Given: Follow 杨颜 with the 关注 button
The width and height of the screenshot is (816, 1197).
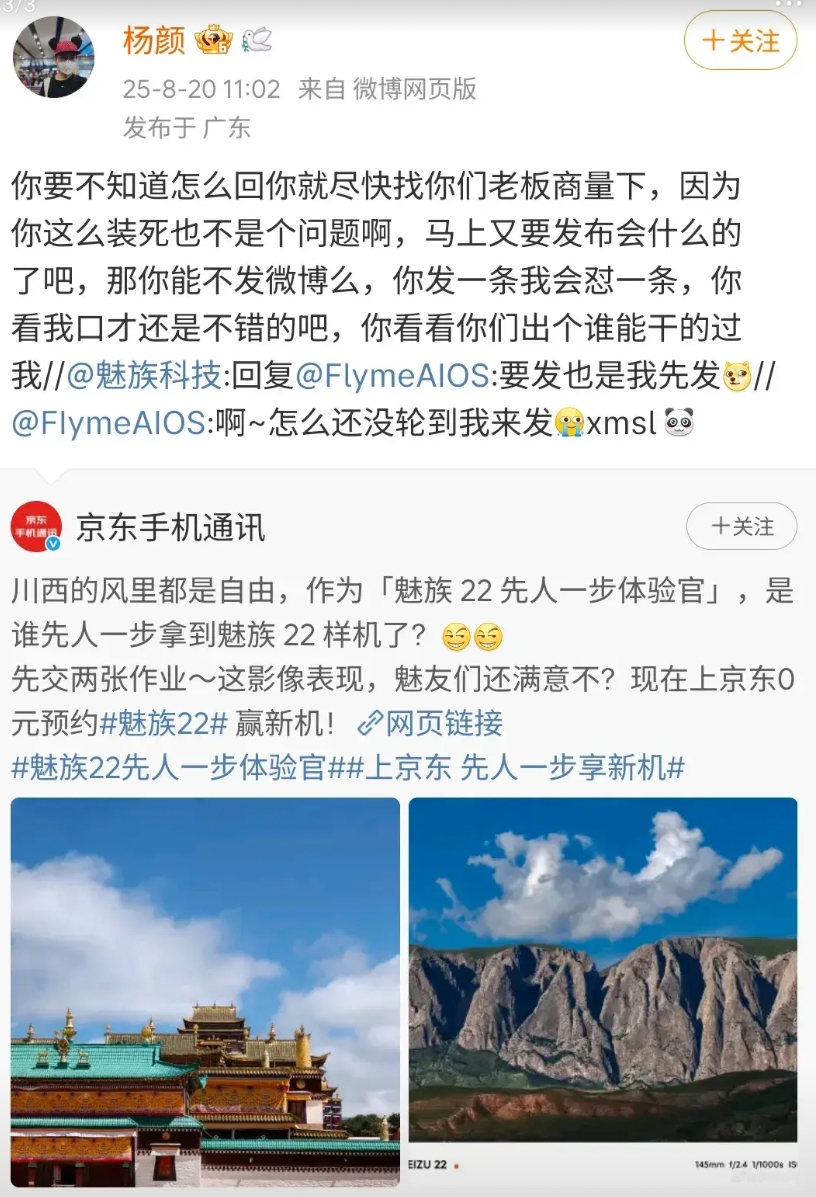Looking at the screenshot, I should [740, 41].
